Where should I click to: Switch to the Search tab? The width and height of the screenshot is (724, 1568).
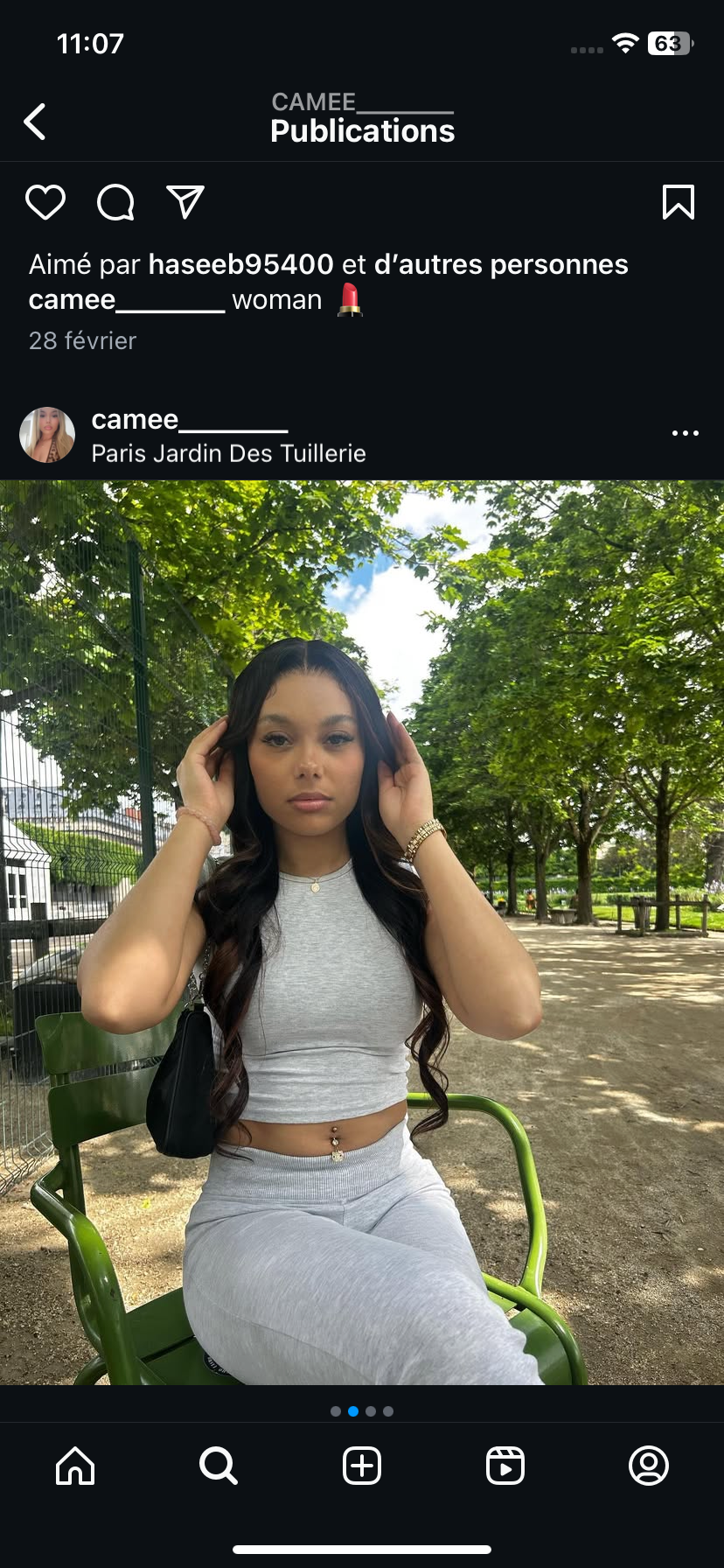(218, 1466)
